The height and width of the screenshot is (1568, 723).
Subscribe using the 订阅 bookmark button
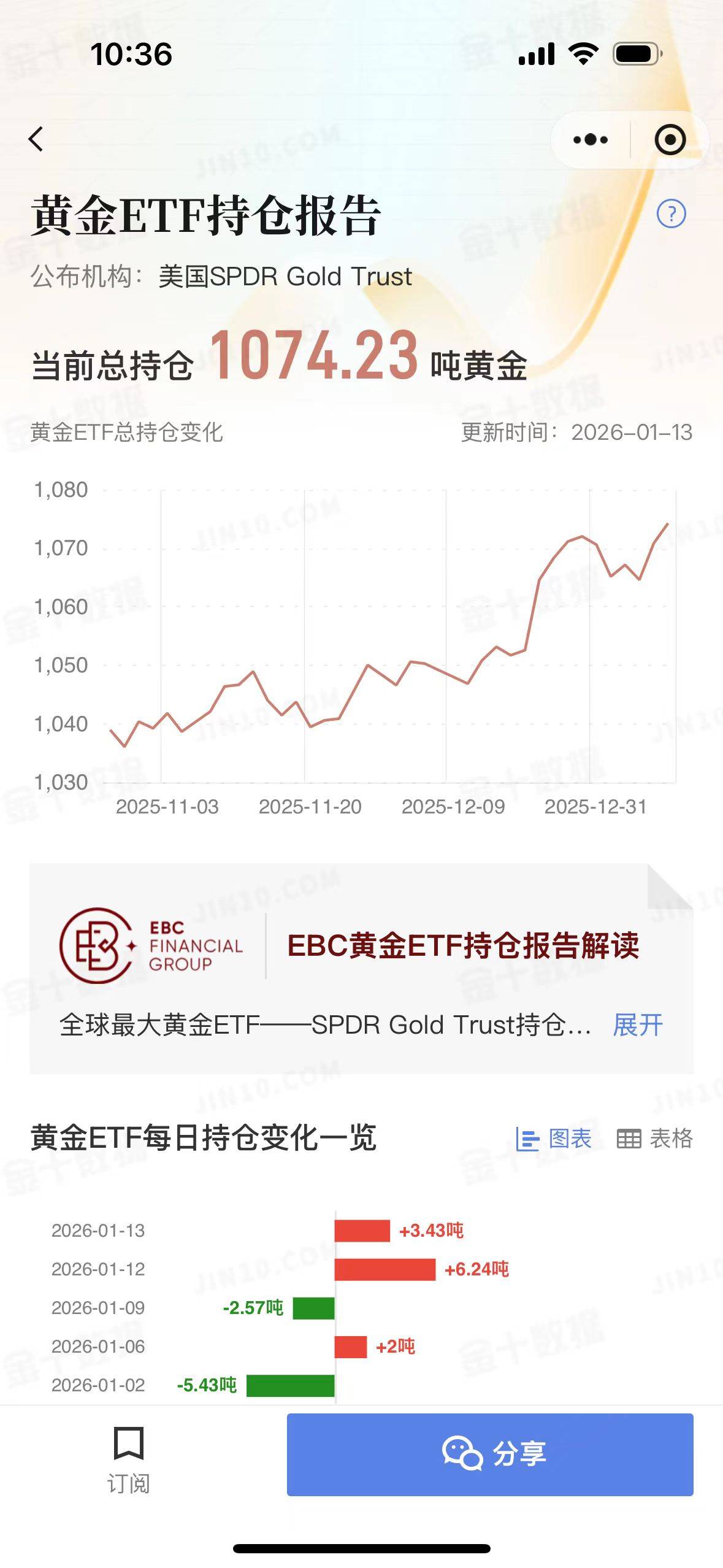(x=128, y=1459)
